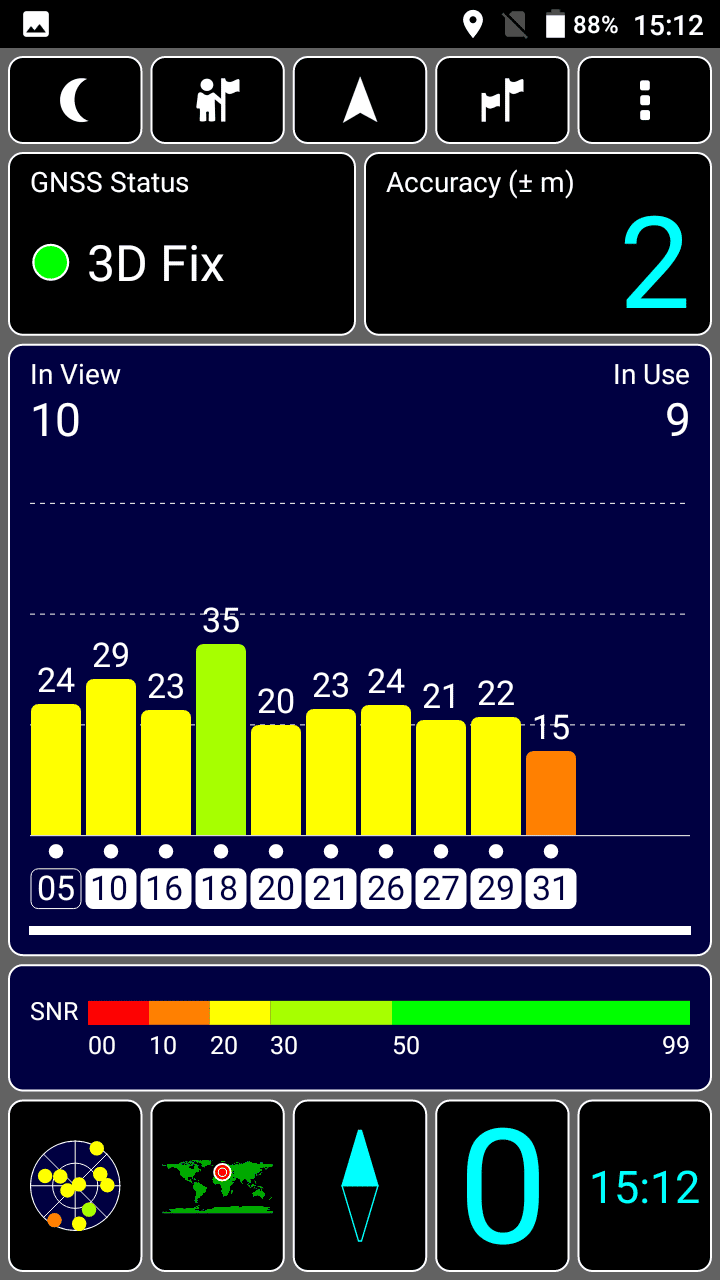Open the satellite sky view radar tile

point(75,1185)
